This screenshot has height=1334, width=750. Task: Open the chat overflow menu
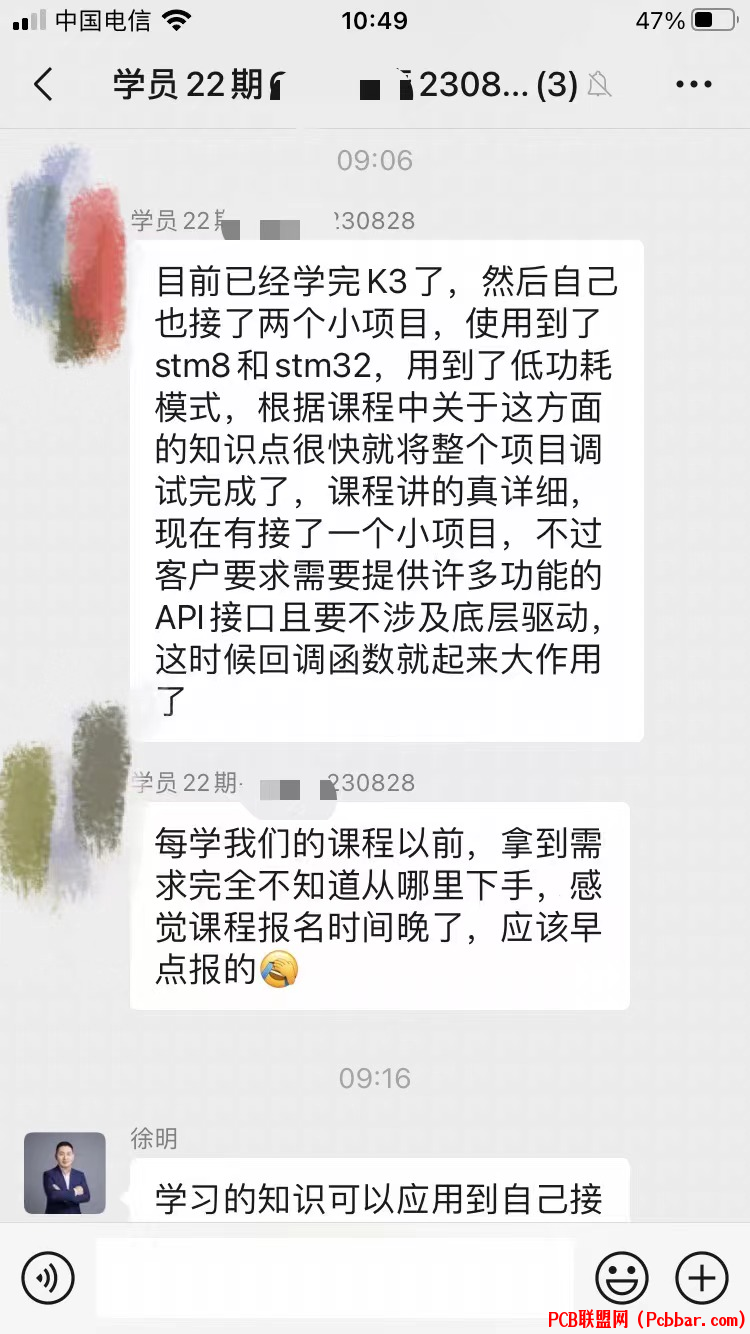tap(693, 85)
